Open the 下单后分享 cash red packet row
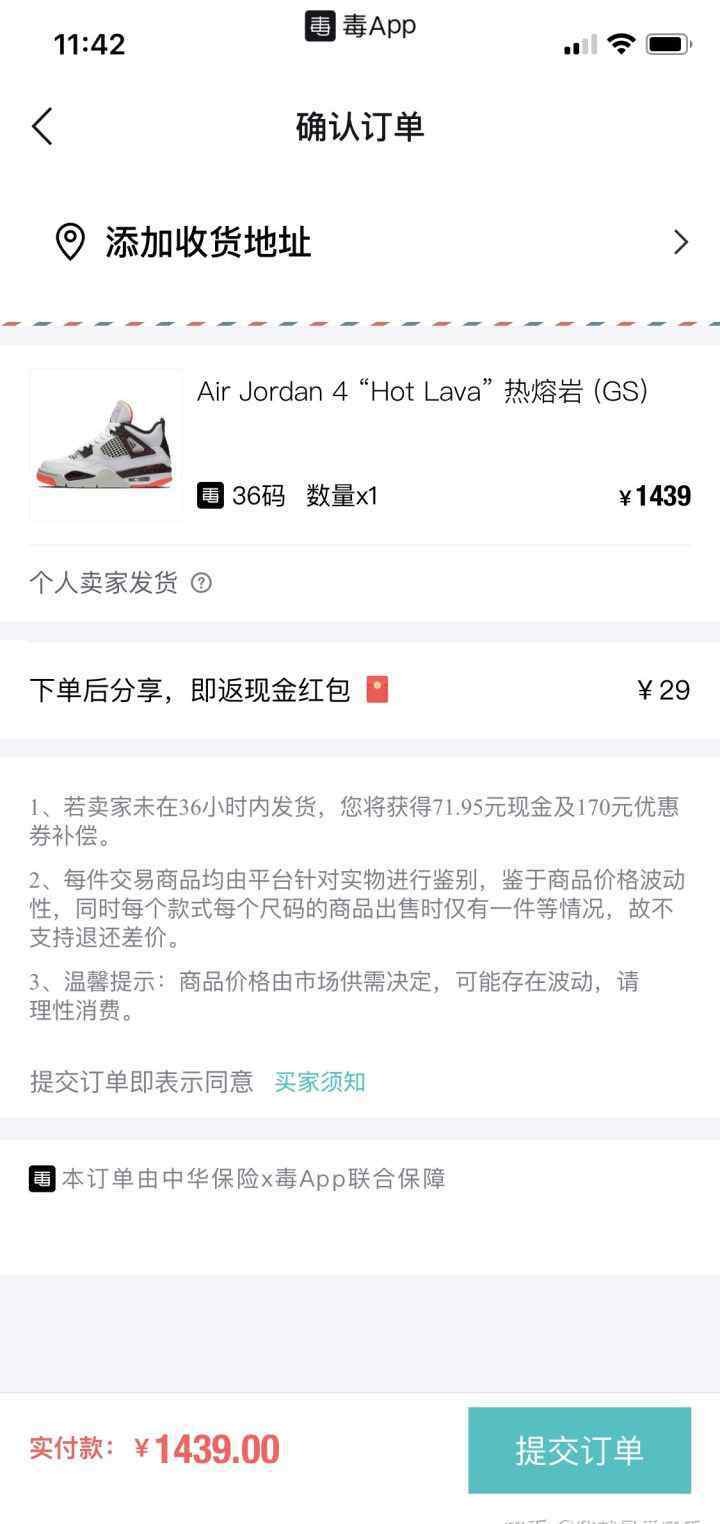This screenshot has height=1524, width=720. [360, 690]
